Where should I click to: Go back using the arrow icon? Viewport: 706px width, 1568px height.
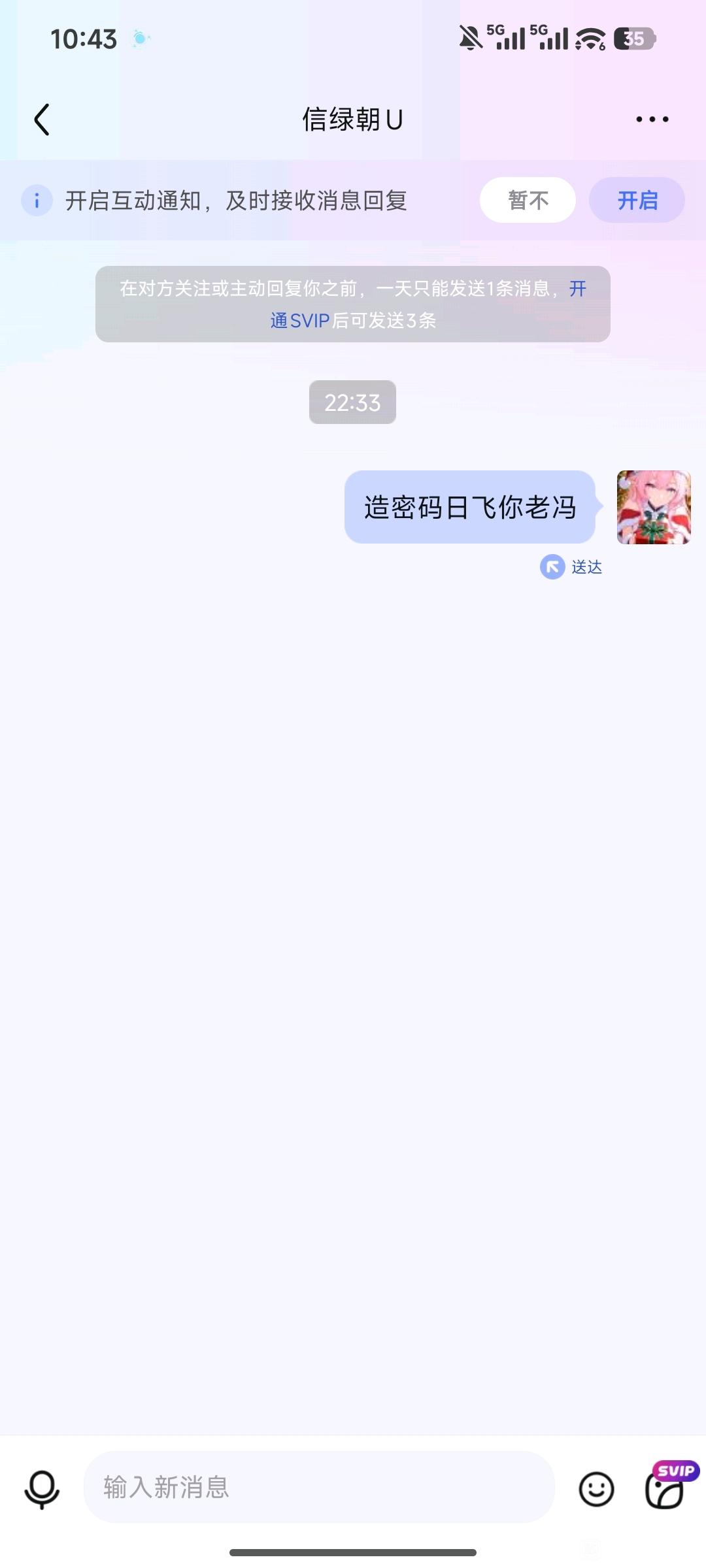[42, 120]
